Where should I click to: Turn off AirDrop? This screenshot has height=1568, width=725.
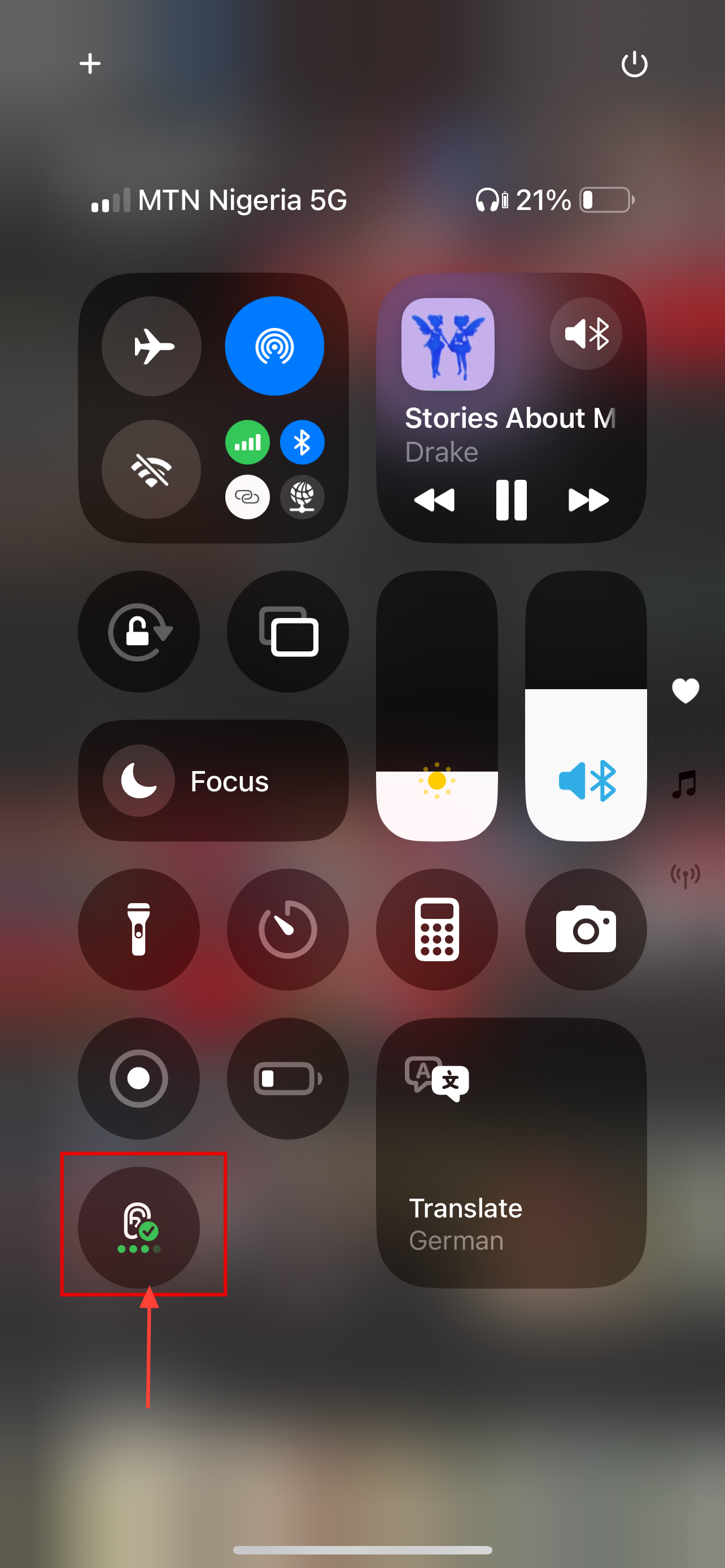point(274,346)
